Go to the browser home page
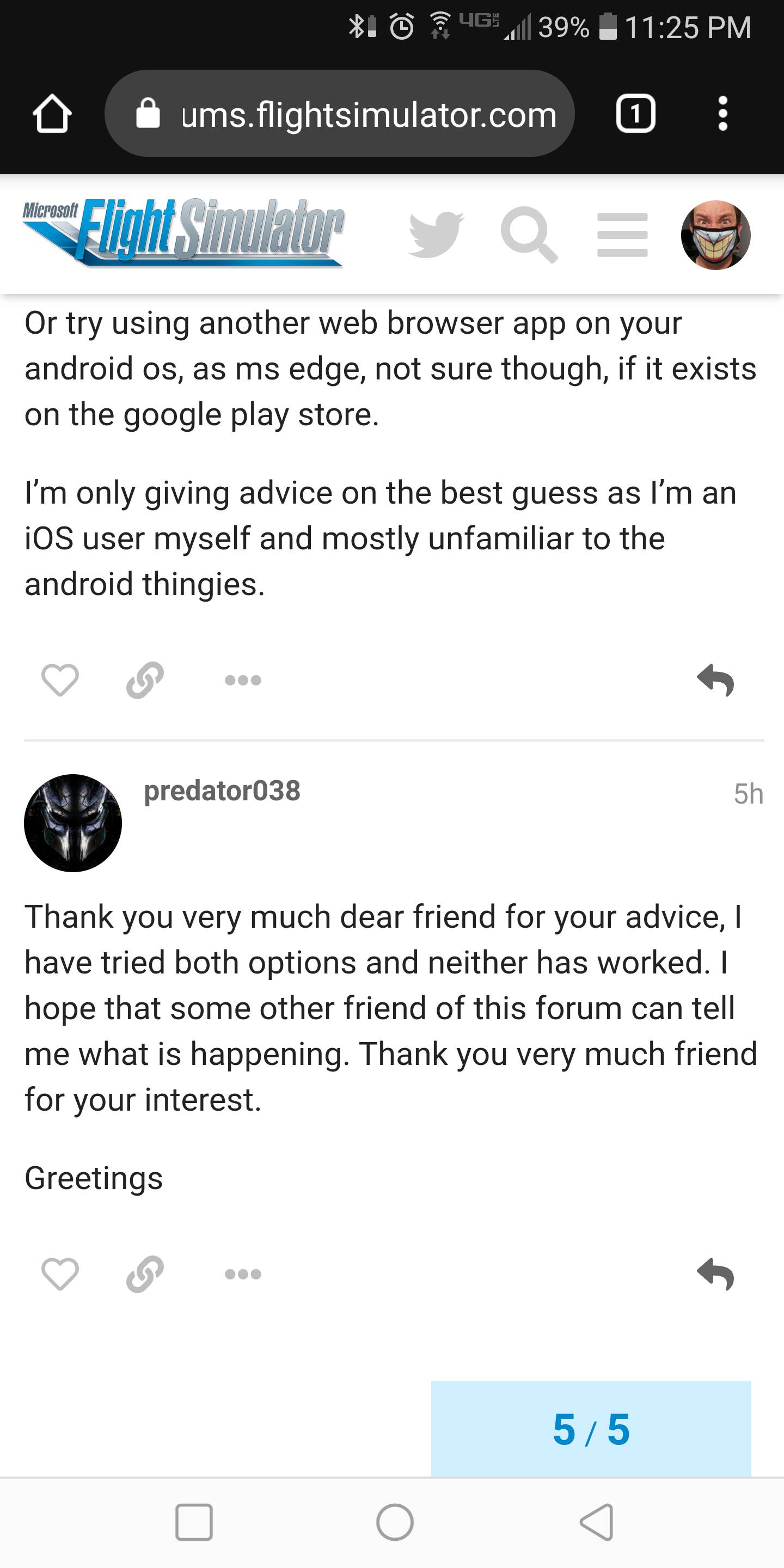Image resolution: width=784 pixels, height=1568 pixels. [x=52, y=114]
